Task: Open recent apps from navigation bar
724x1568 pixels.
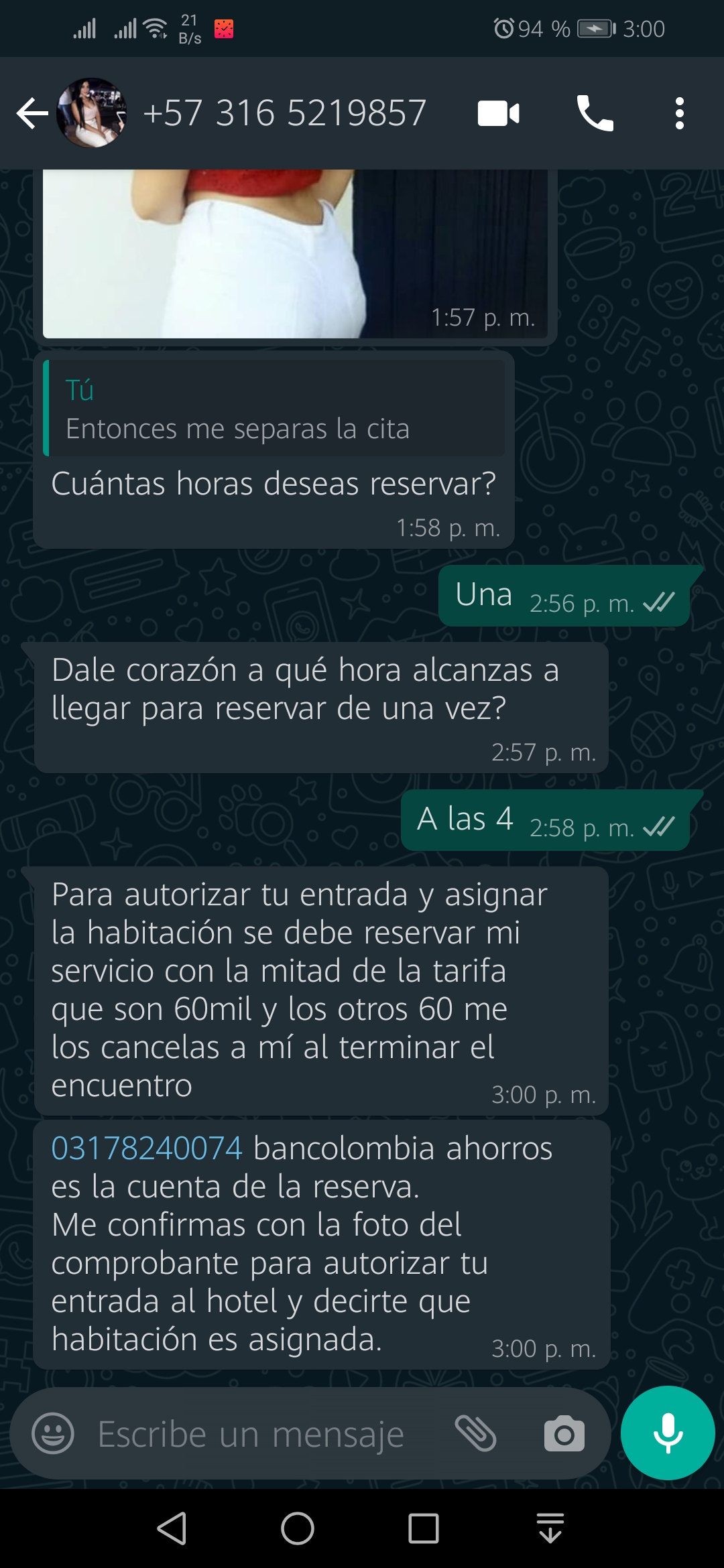Action: [x=423, y=1528]
